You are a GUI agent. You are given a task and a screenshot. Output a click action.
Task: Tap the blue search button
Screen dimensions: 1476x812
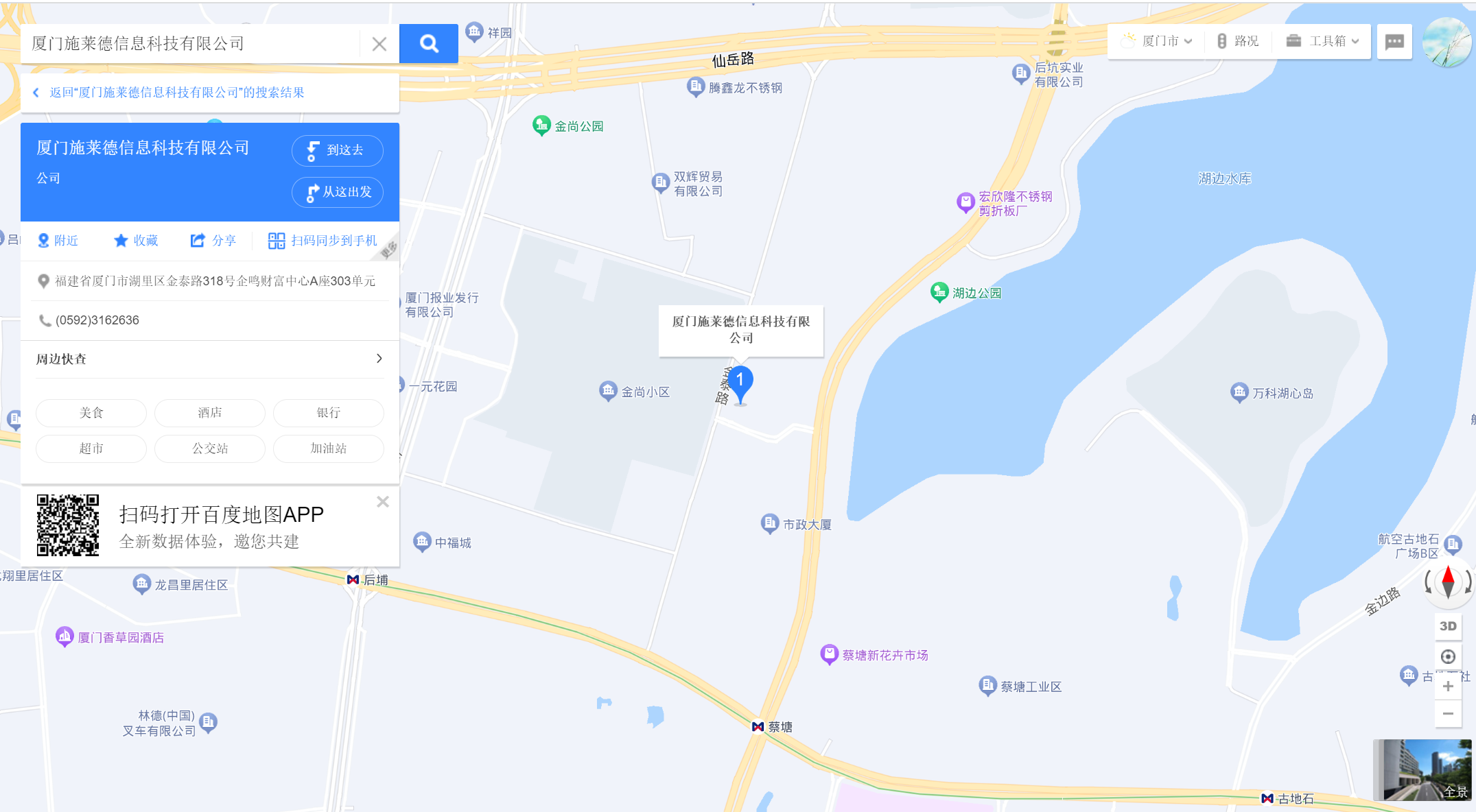click(x=428, y=44)
